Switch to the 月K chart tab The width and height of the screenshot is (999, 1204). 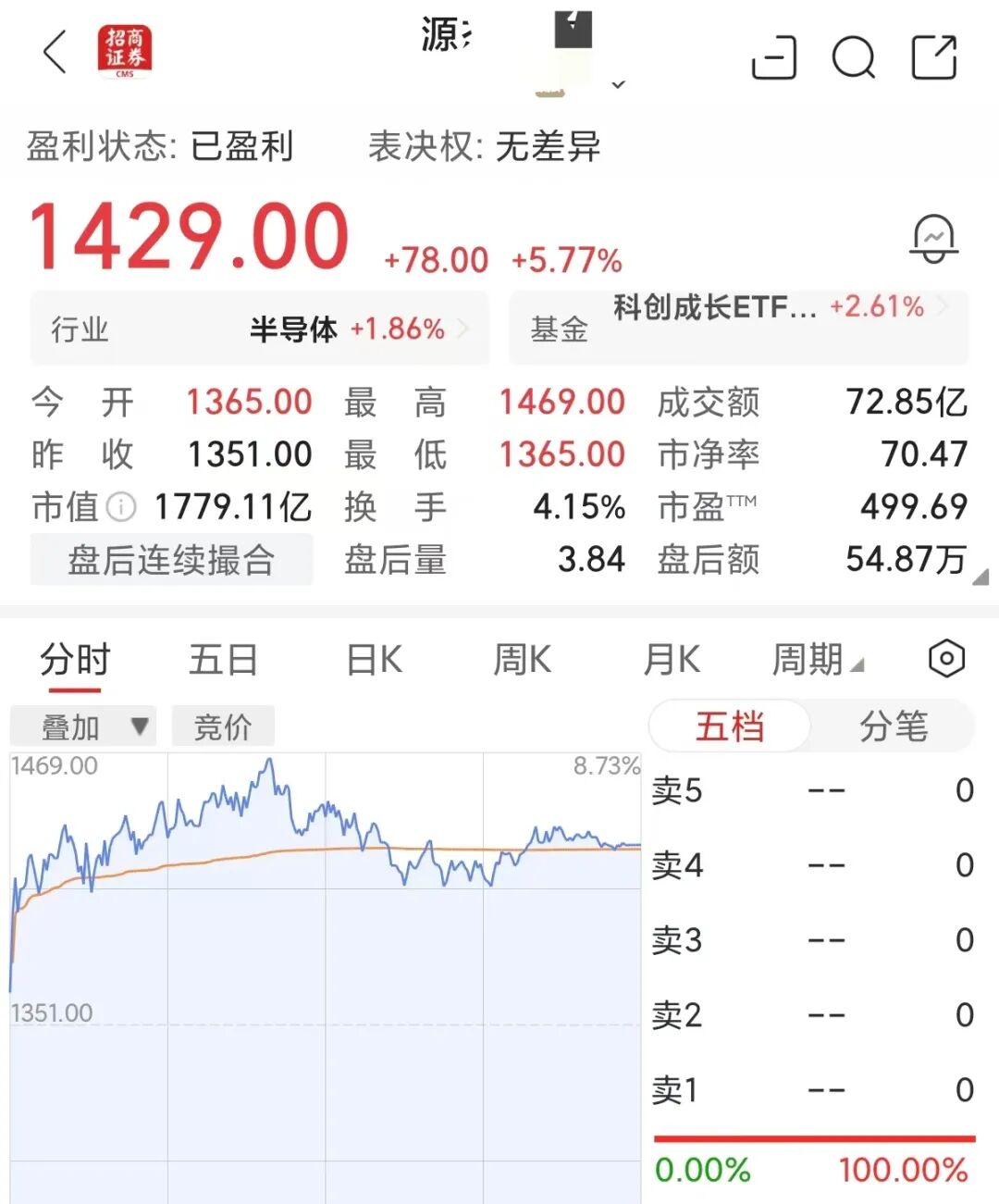pyautogui.click(x=672, y=660)
